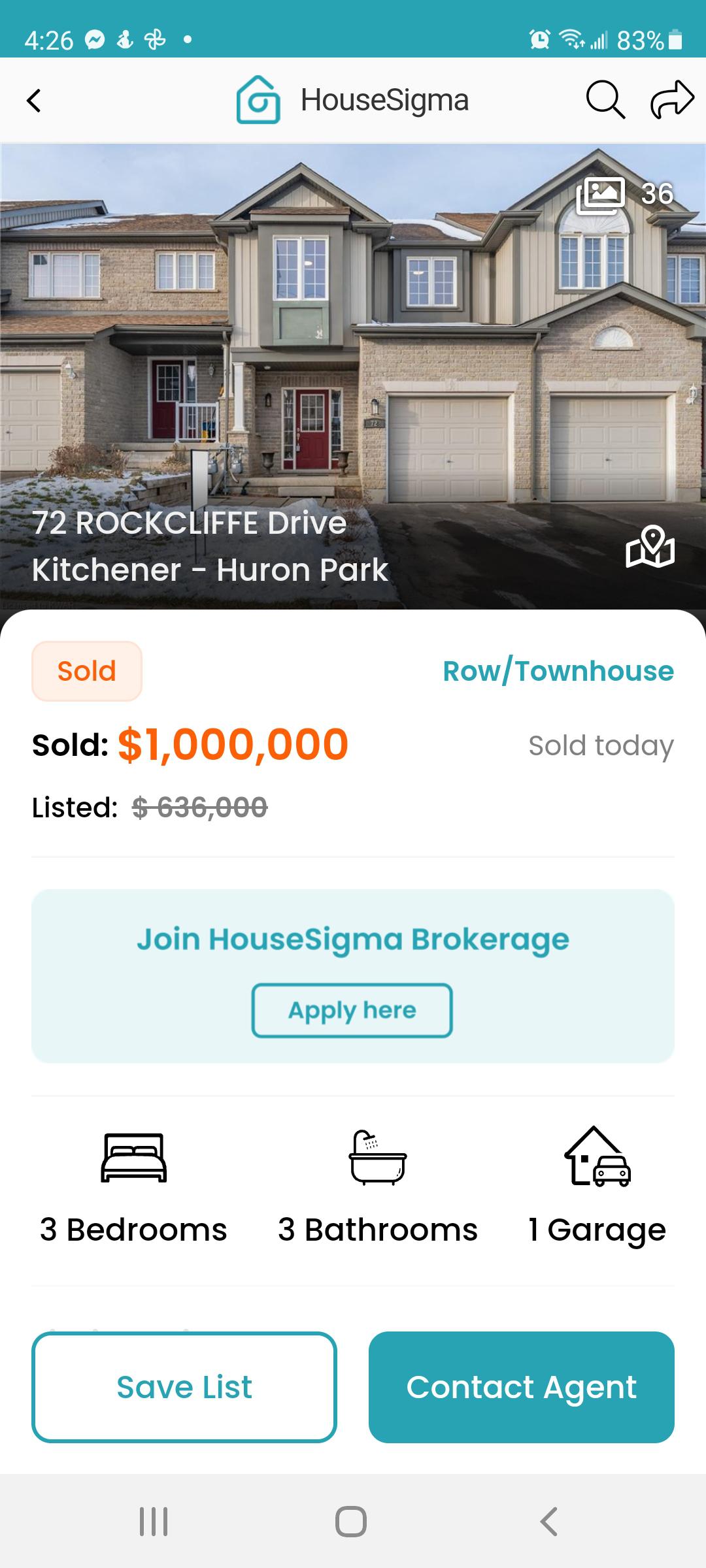The width and height of the screenshot is (706, 1568).
Task: Tap the Save List button
Action: (184, 1386)
